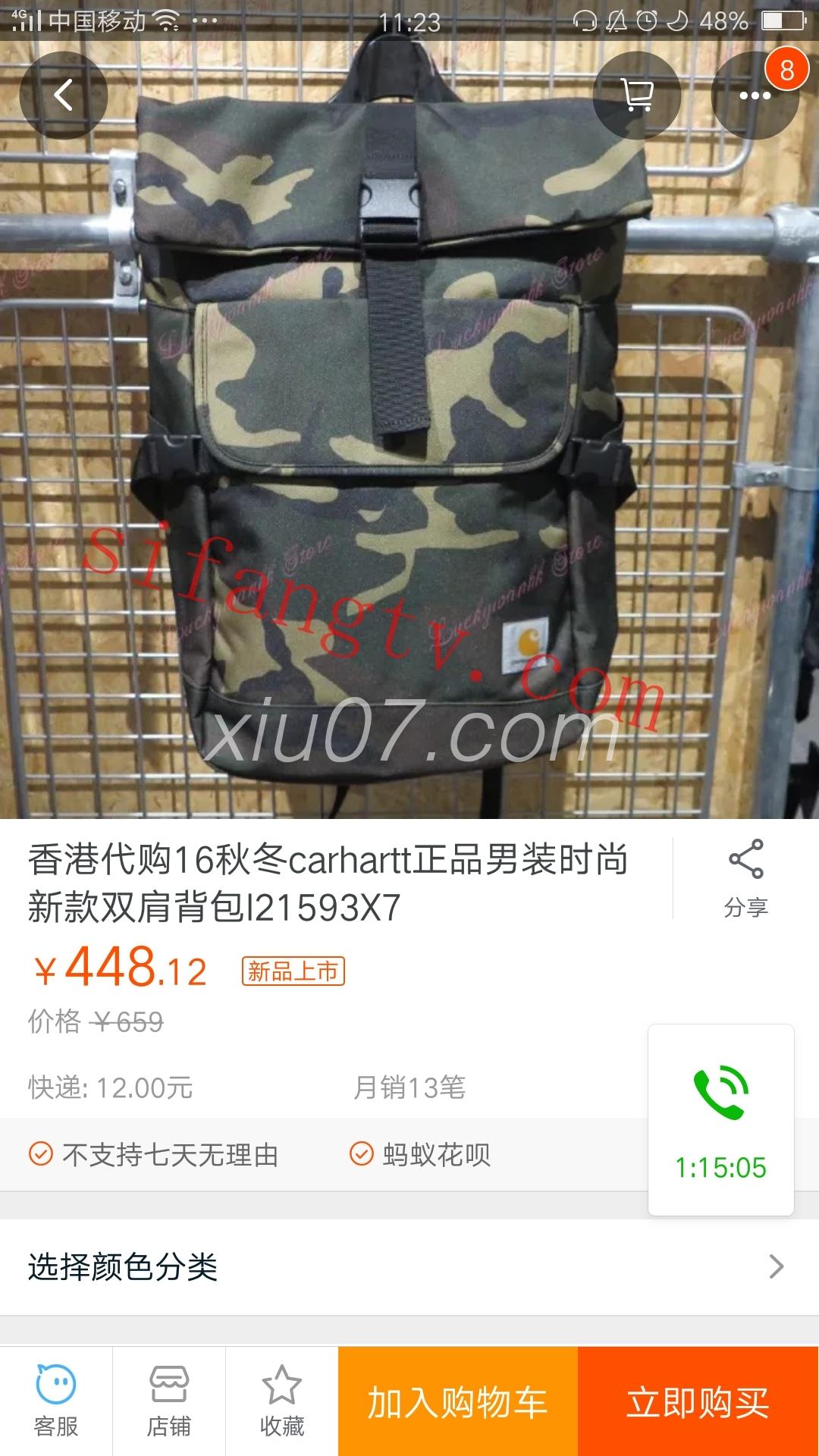
Task: Tap the green ongoing call timer widget
Action: (720, 1119)
